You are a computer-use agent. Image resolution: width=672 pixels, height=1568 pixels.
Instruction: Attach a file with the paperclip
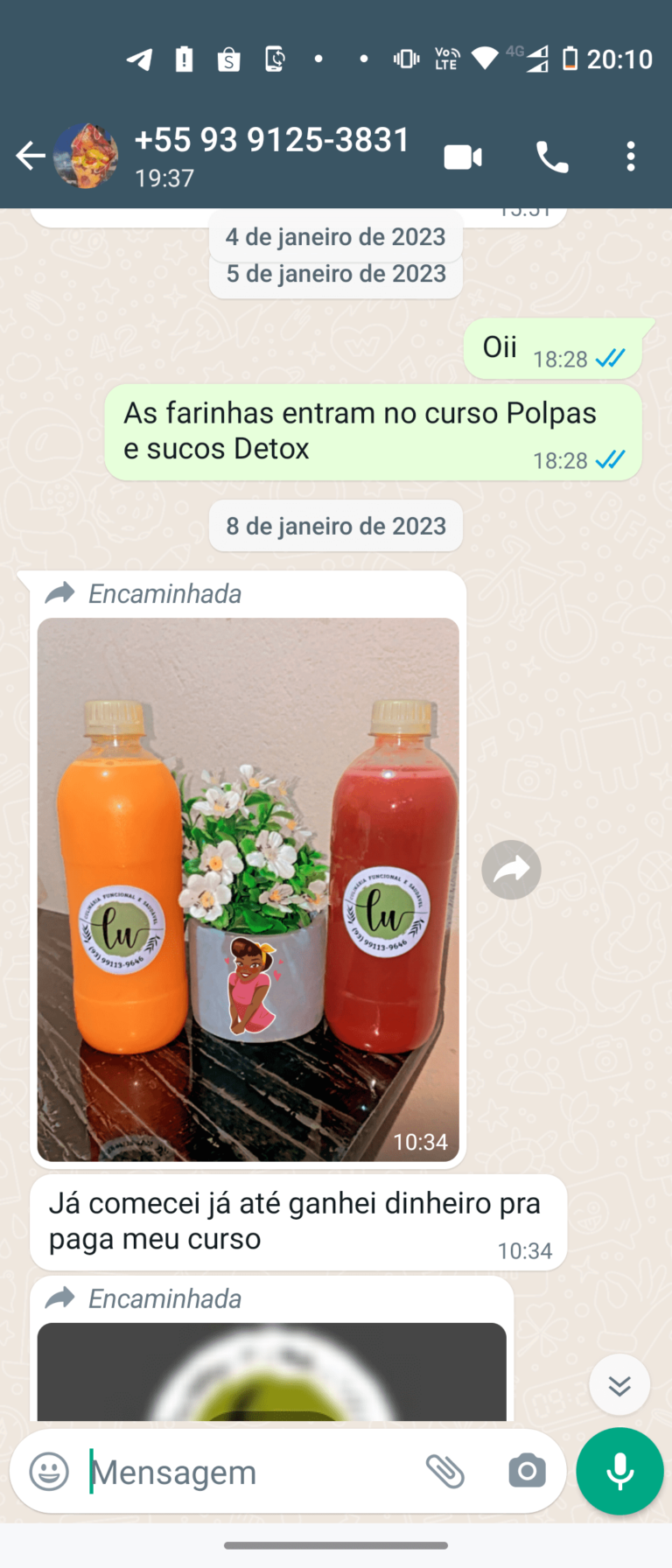pyautogui.click(x=445, y=1472)
